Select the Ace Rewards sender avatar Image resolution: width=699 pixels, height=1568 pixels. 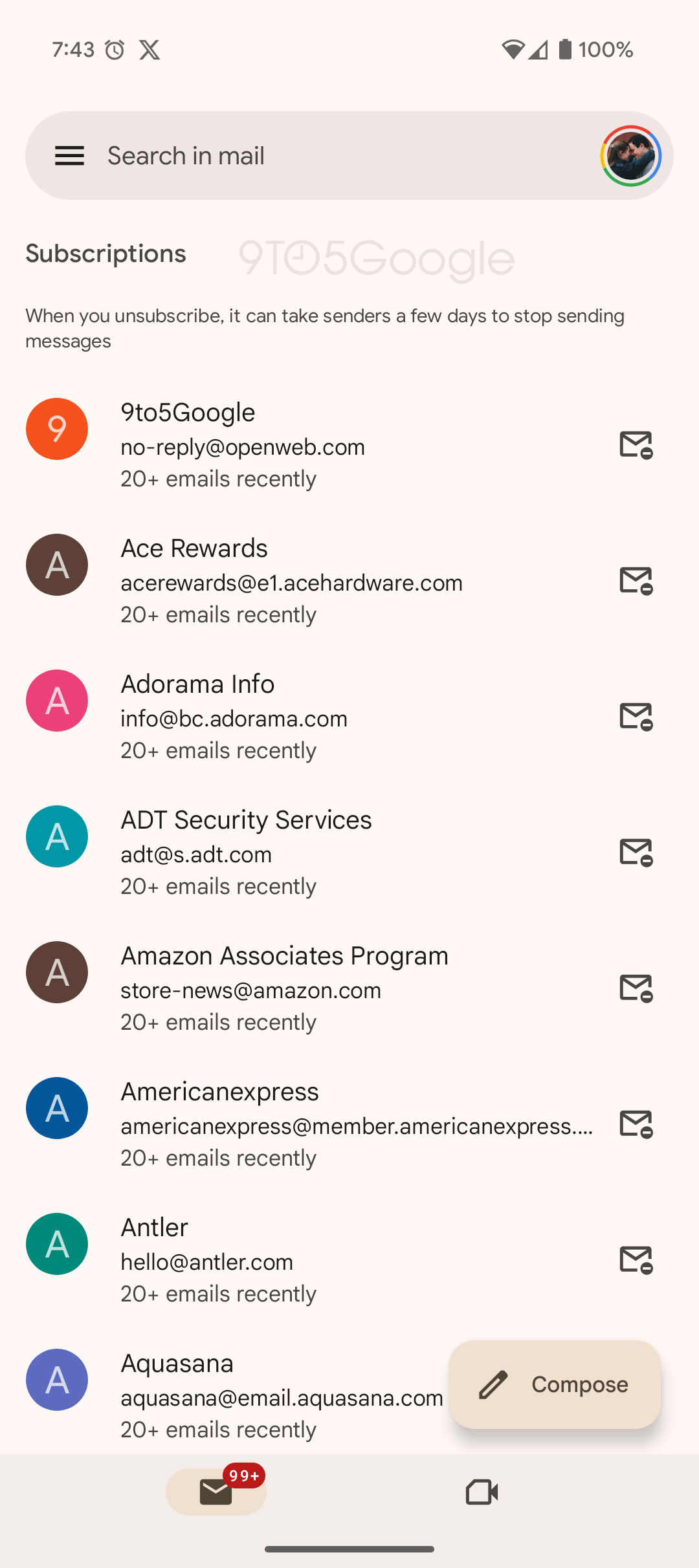tap(57, 565)
